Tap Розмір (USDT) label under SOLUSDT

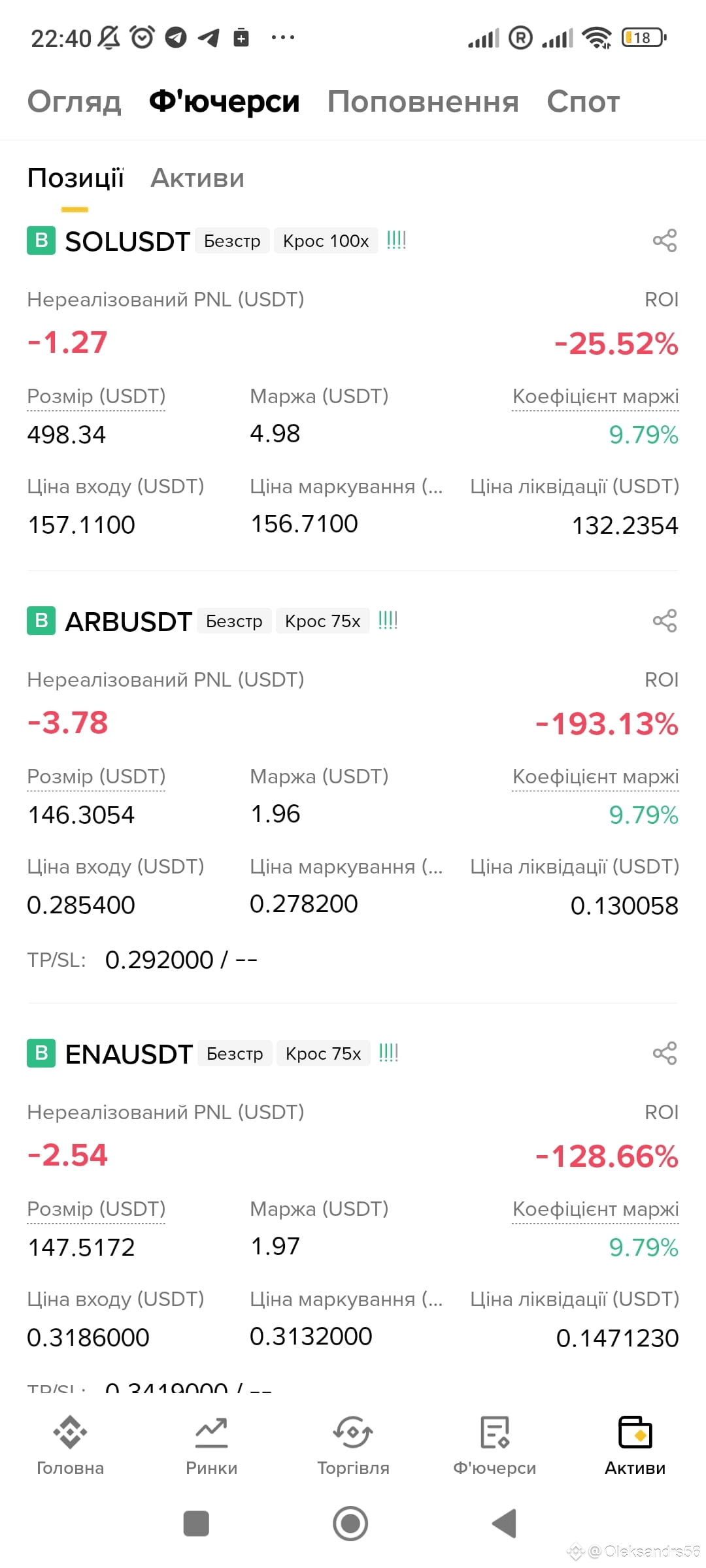[96, 397]
